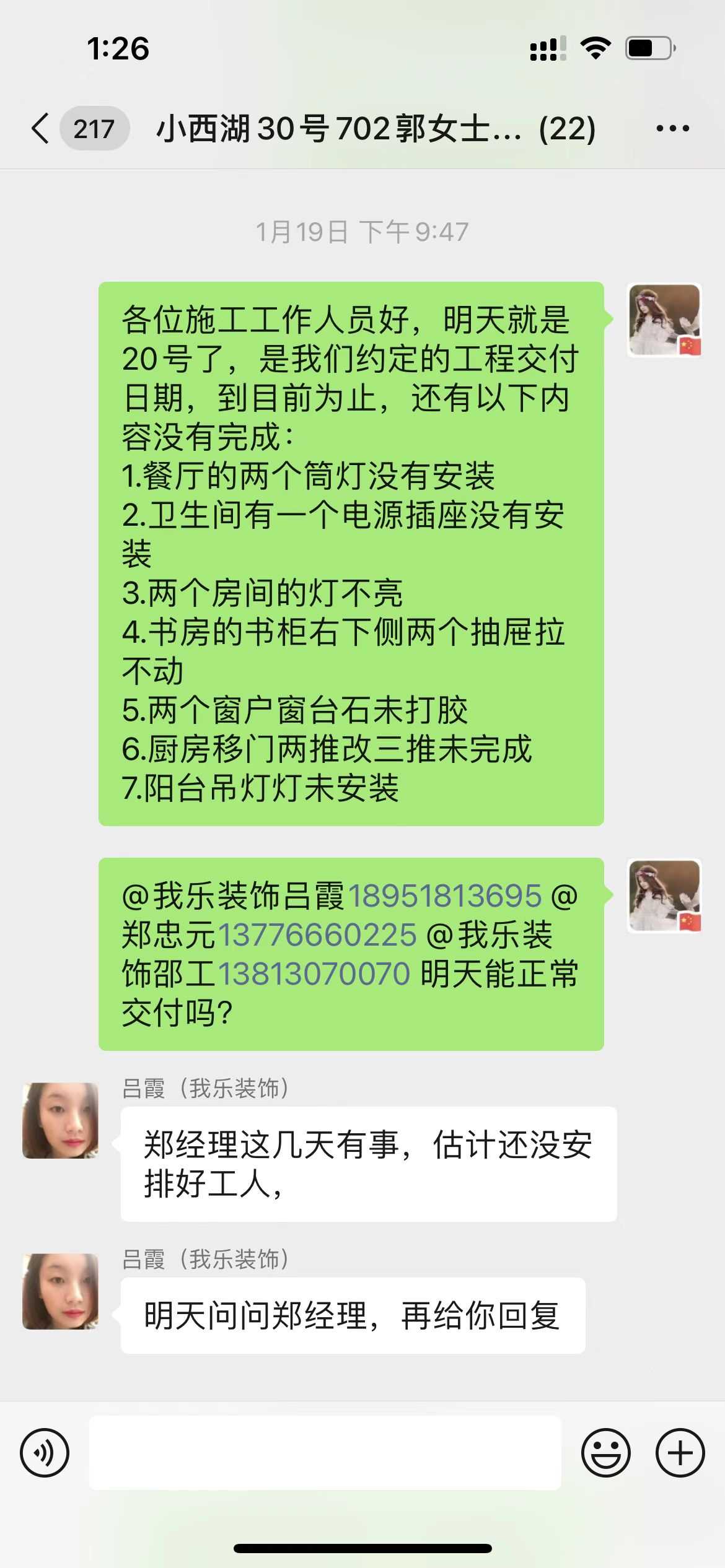Tap phone number 18951813695 link
Image resolution: width=725 pixels, height=1568 pixels.
pyautogui.click(x=444, y=896)
